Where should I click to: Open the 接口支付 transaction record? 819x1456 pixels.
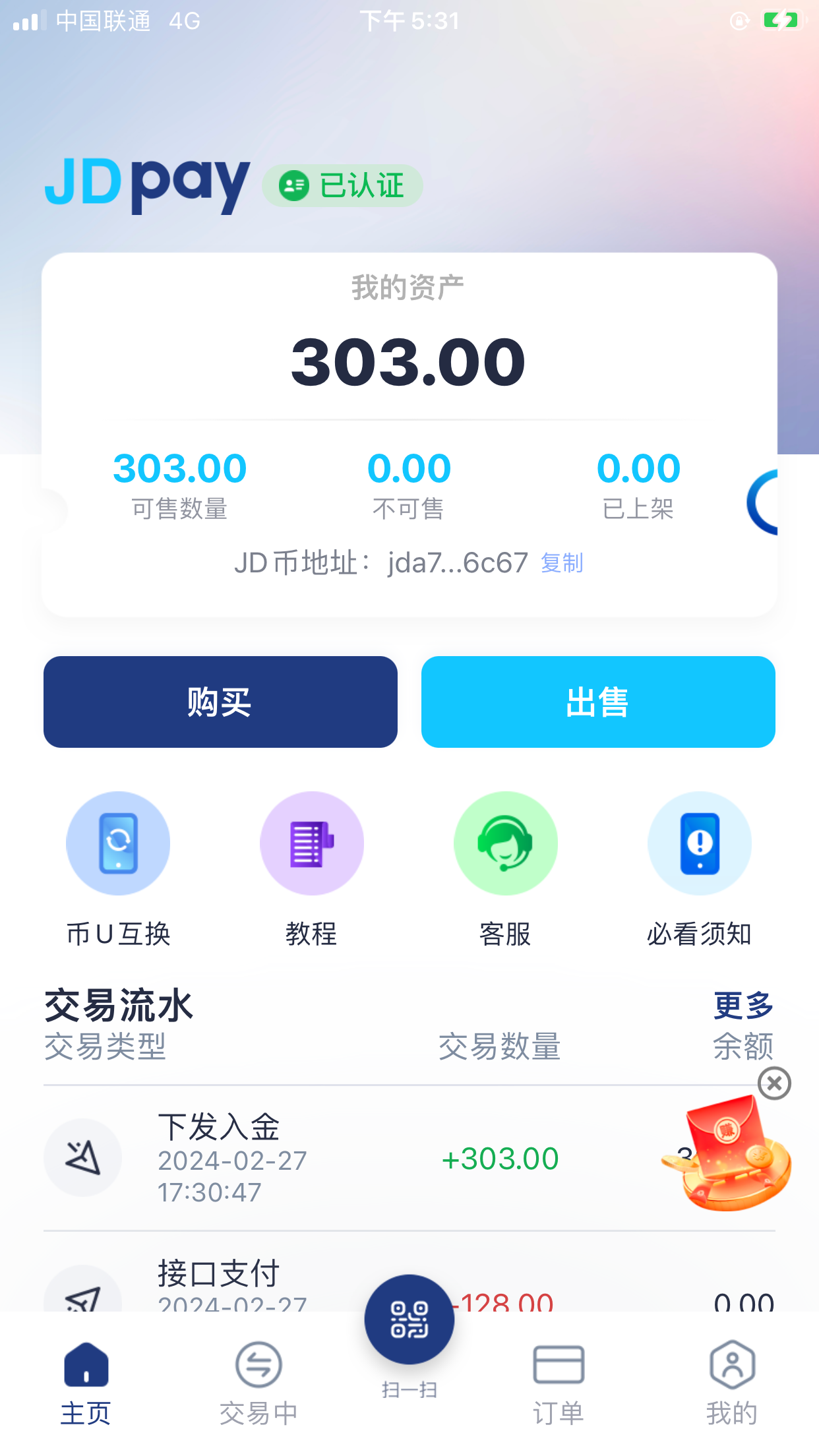[x=218, y=1279]
